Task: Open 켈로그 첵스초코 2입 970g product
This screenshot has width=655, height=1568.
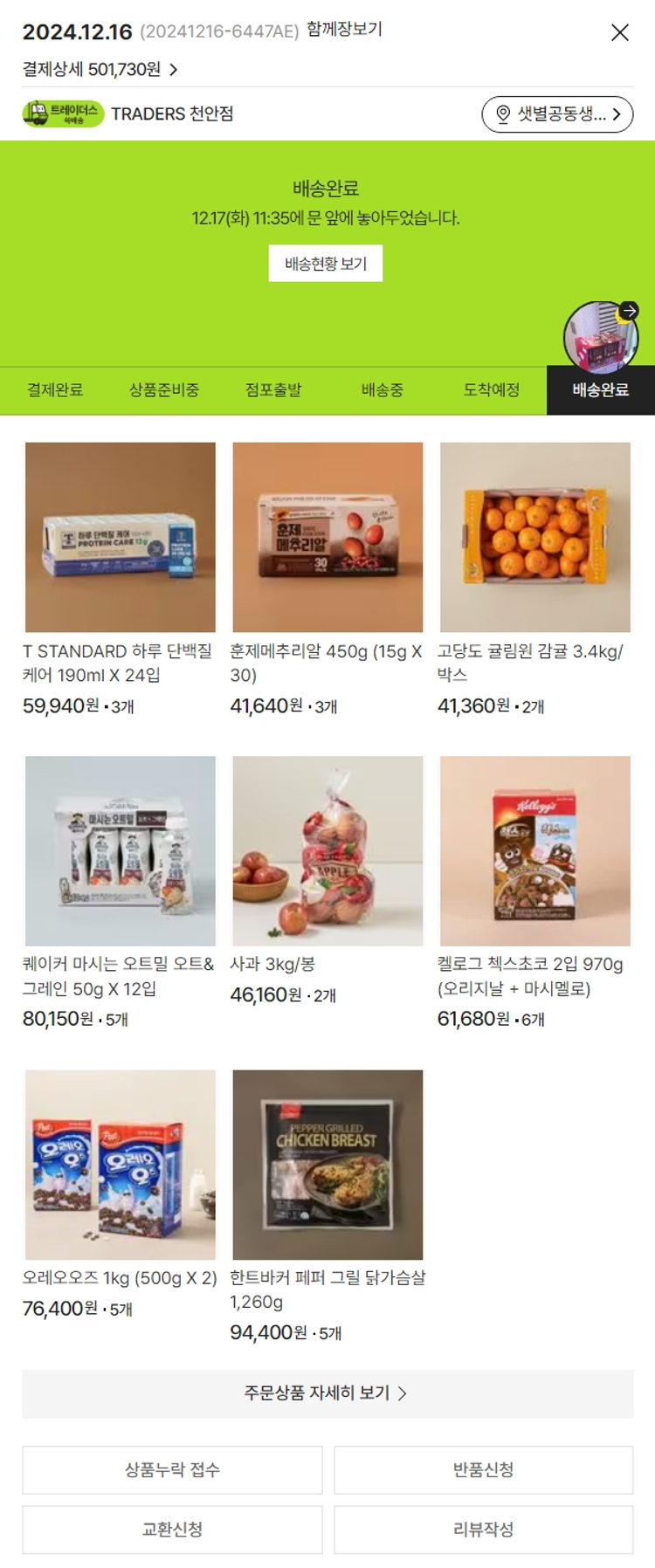Action: tap(534, 850)
